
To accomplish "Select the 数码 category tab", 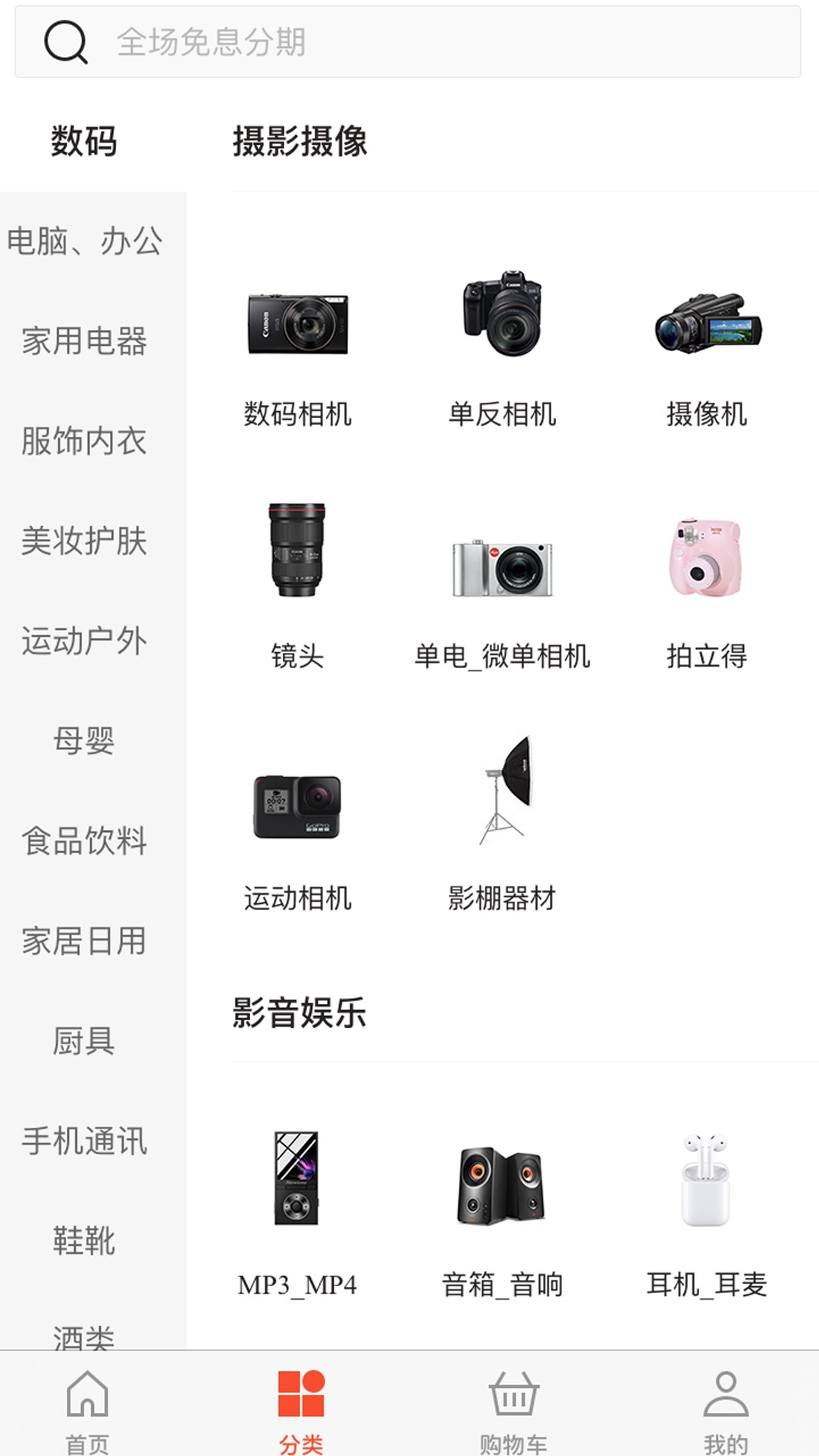I will 83,140.
